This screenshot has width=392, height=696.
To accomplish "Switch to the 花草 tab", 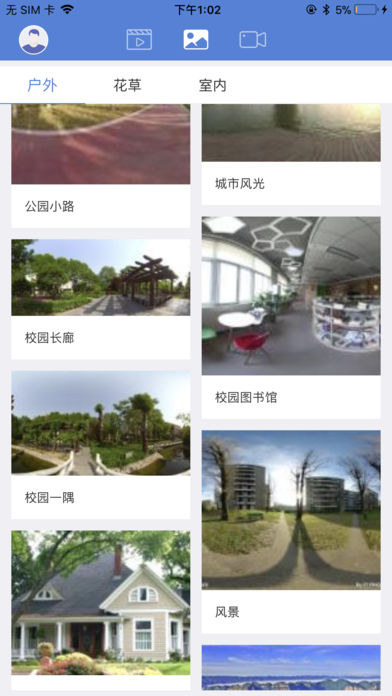I will point(127,85).
